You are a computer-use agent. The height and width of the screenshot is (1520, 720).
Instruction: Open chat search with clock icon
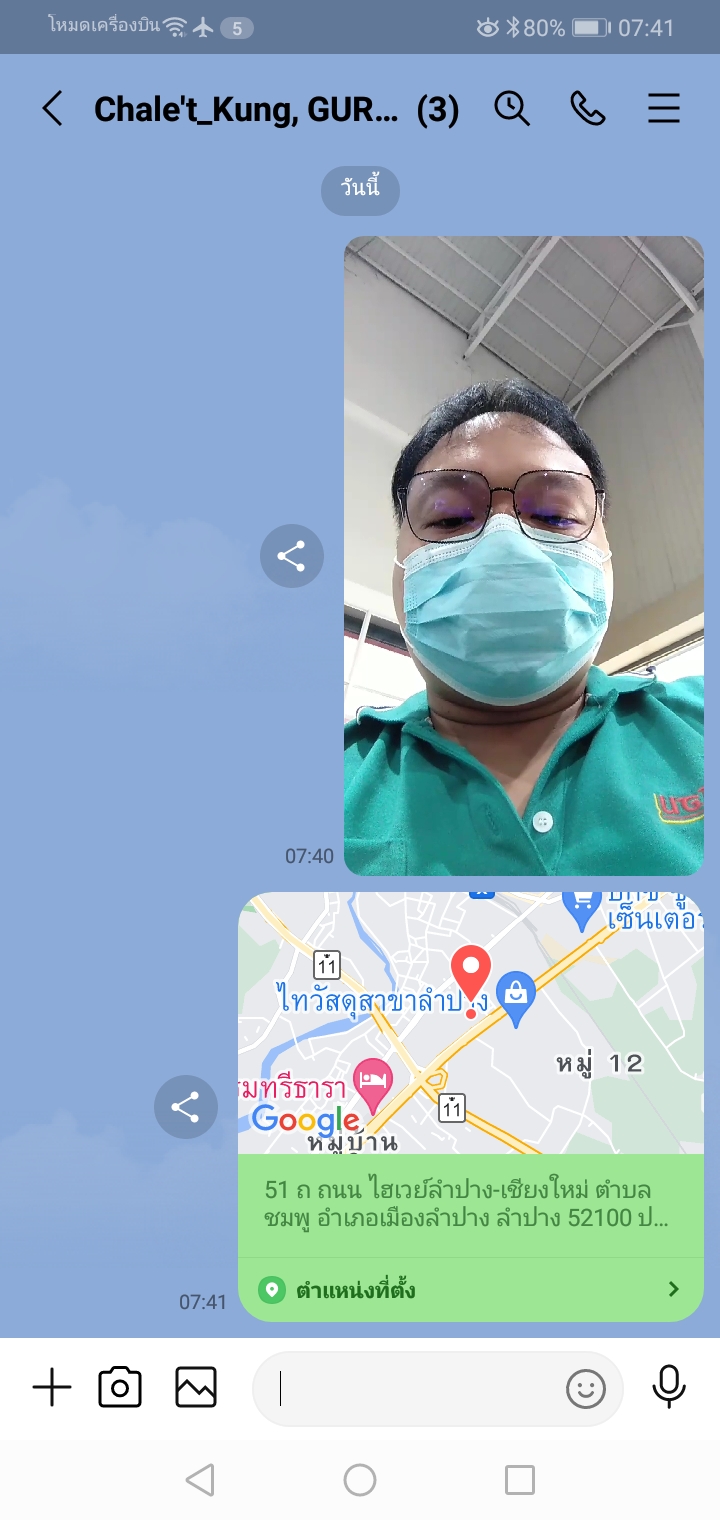(x=512, y=108)
